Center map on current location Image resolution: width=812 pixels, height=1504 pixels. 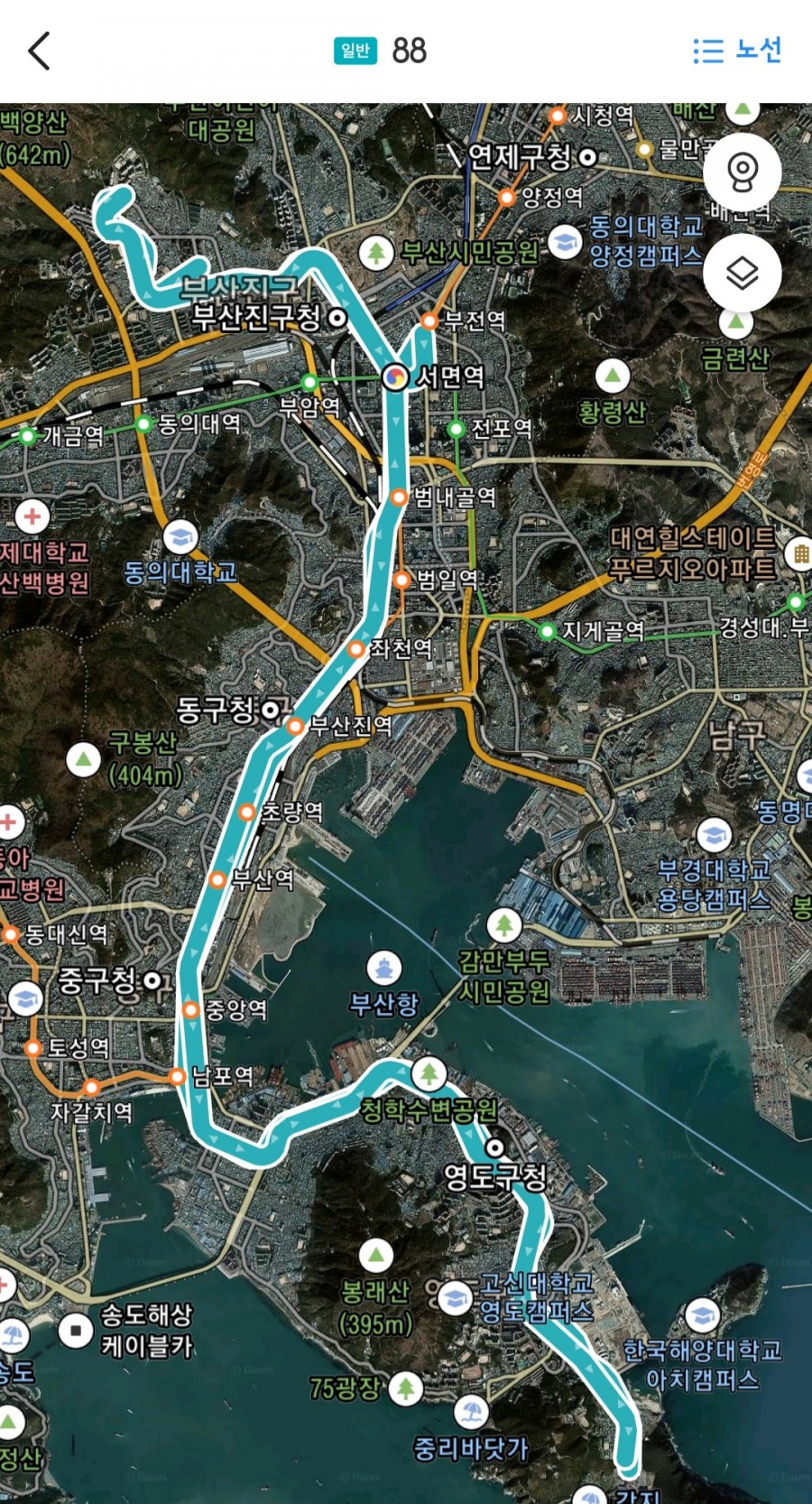click(x=742, y=172)
